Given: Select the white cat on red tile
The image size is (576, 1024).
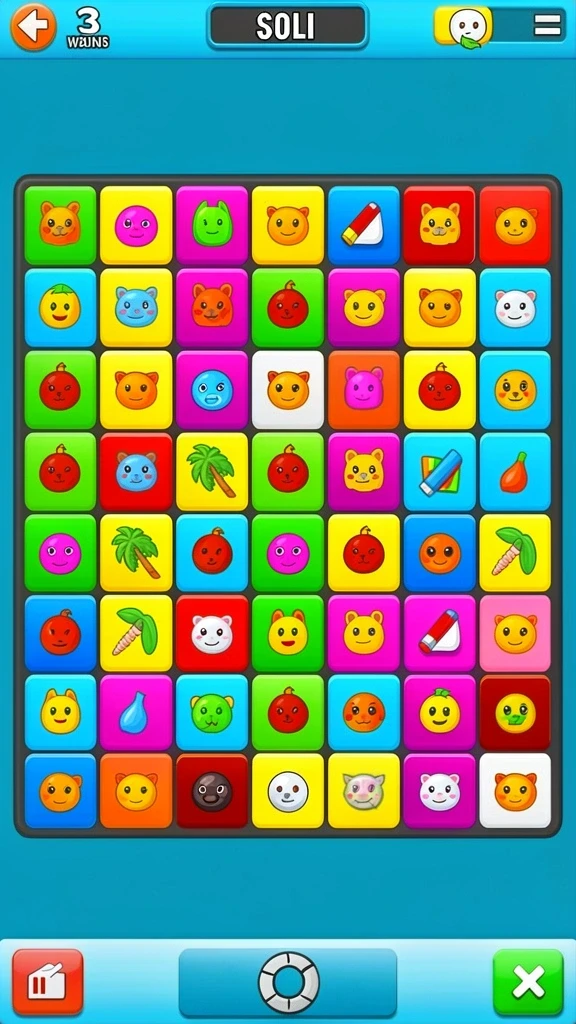Looking at the screenshot, I should tap(212, 633).
